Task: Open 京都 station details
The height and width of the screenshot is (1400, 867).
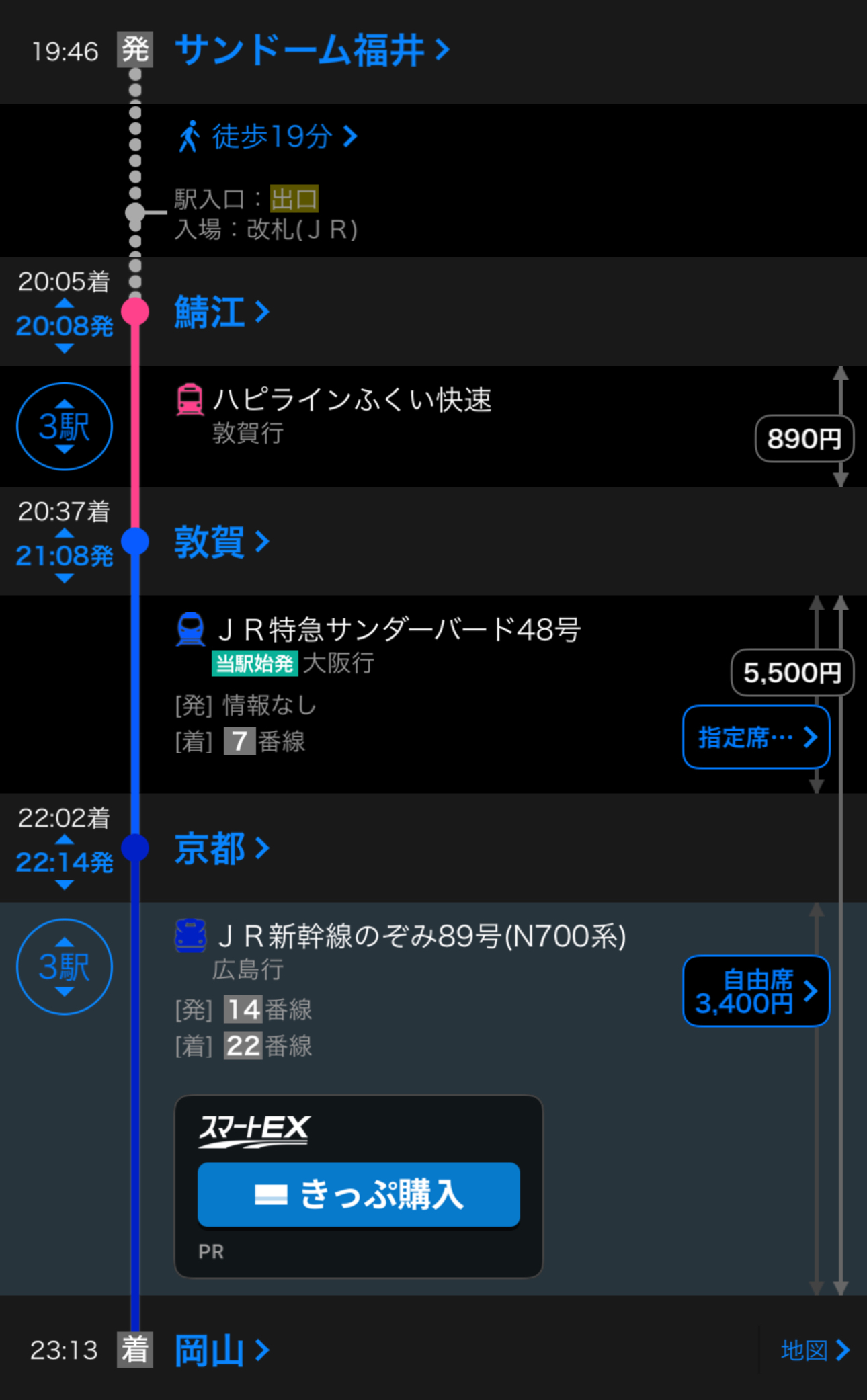Action: point(222,848)
